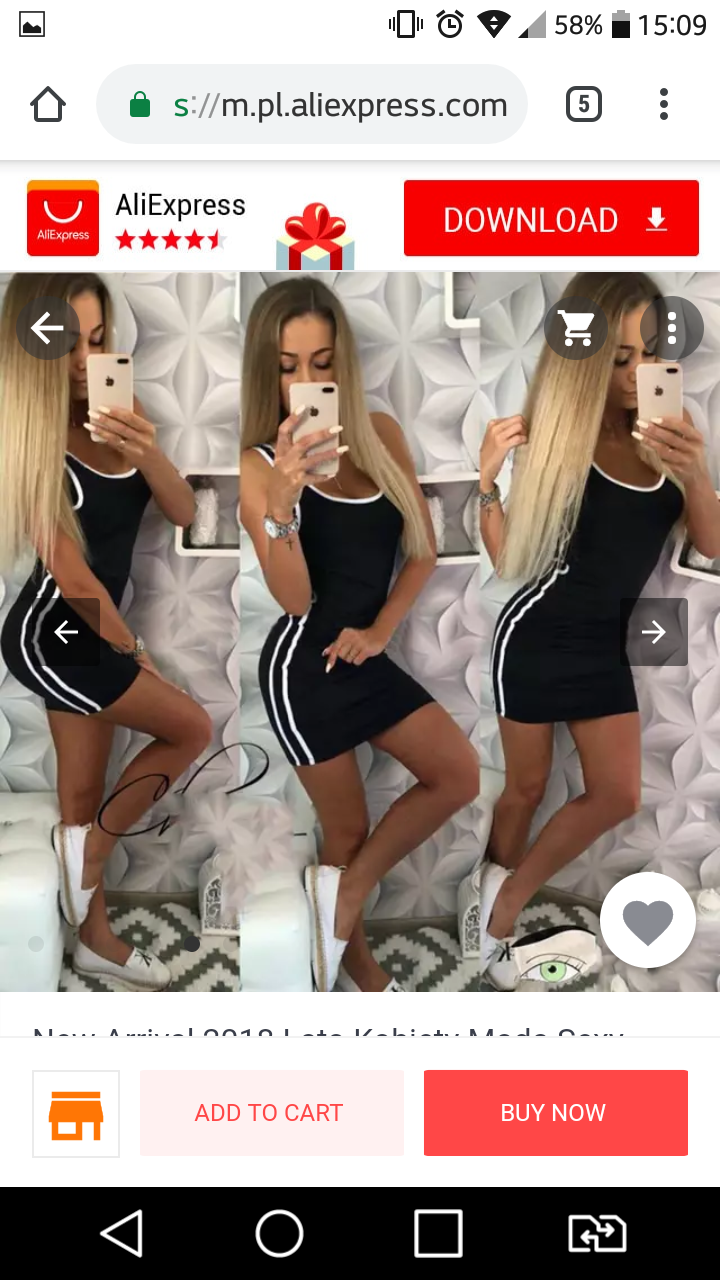This screenshot has width=720, height=1280.
Task: Open the browser's three-dot menu
Action: tap(663, 104)
